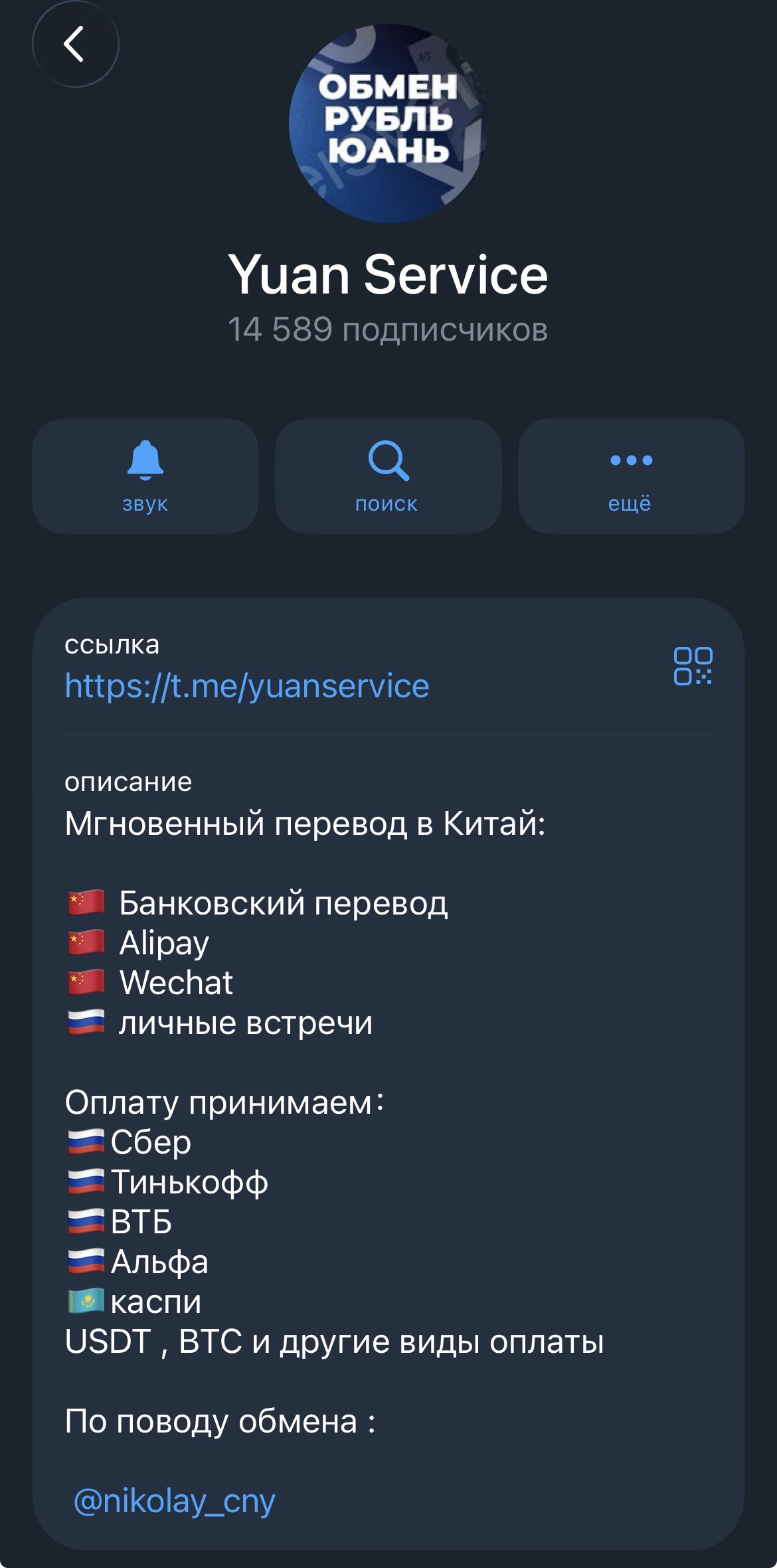The width and height of the screenshot is (777, 1568).
Task: Open поиск to search the channel
Action: click(388, 476)
